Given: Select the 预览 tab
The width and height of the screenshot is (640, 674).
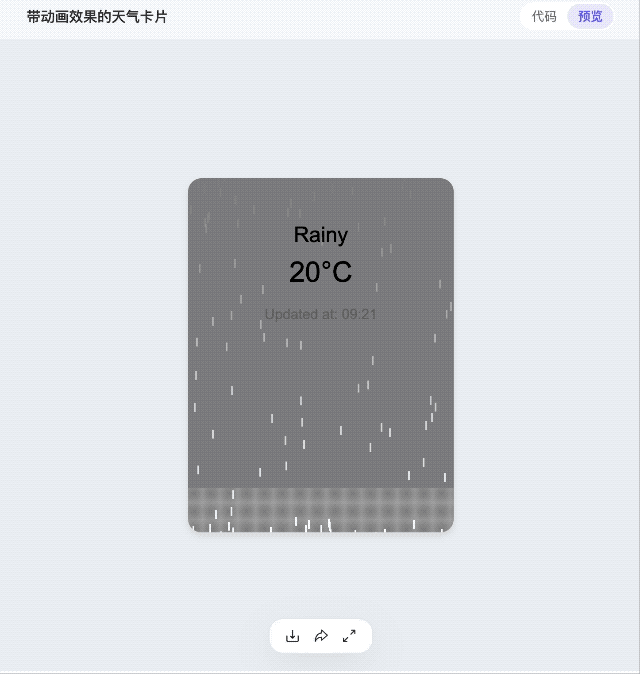Looking at the screenshot, I should 590,16.
